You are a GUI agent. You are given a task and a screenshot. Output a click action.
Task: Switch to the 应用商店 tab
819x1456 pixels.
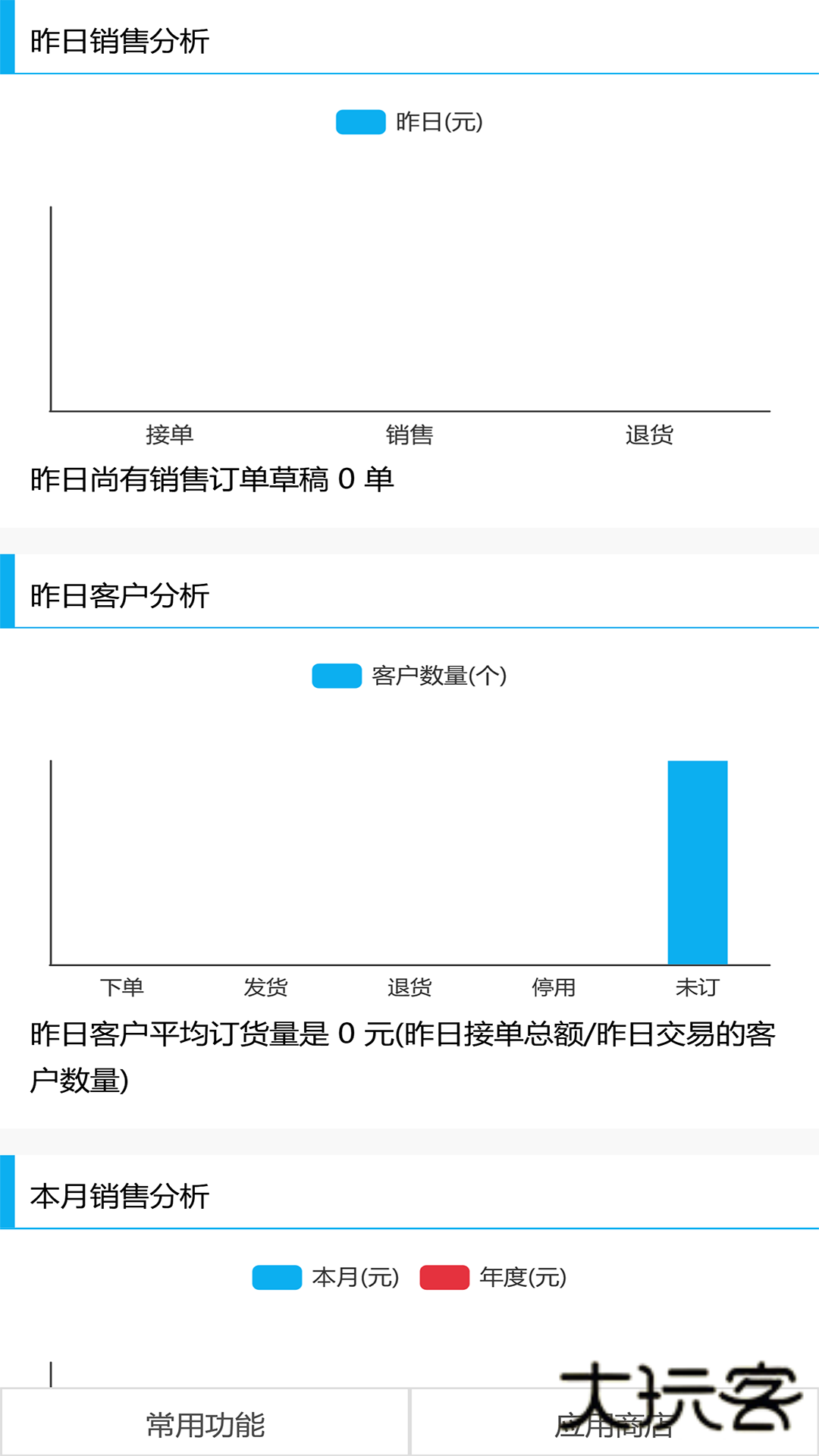(x=614, y=1424)
